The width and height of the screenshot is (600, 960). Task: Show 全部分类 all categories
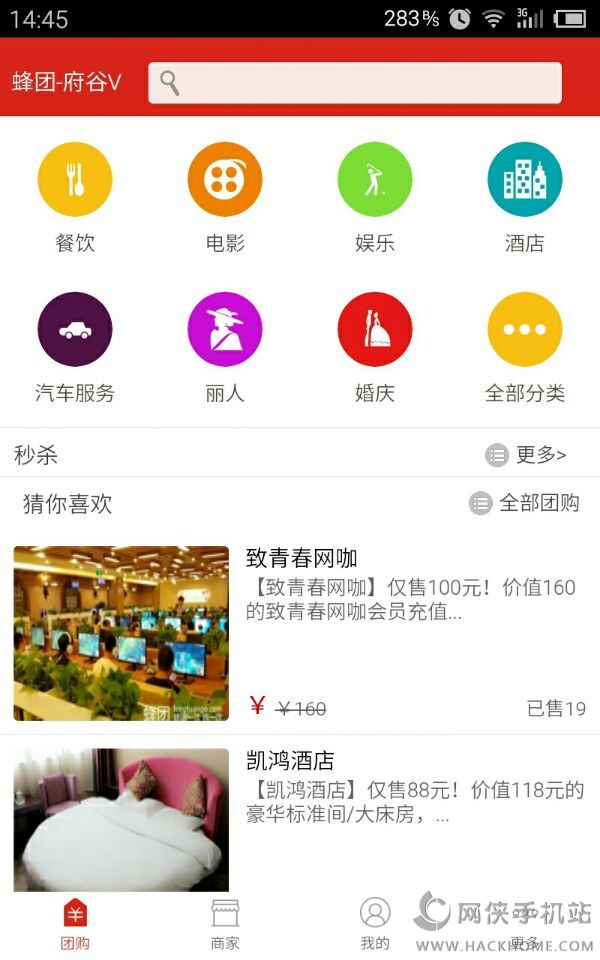pyautogui.click(x=525, y=346)
